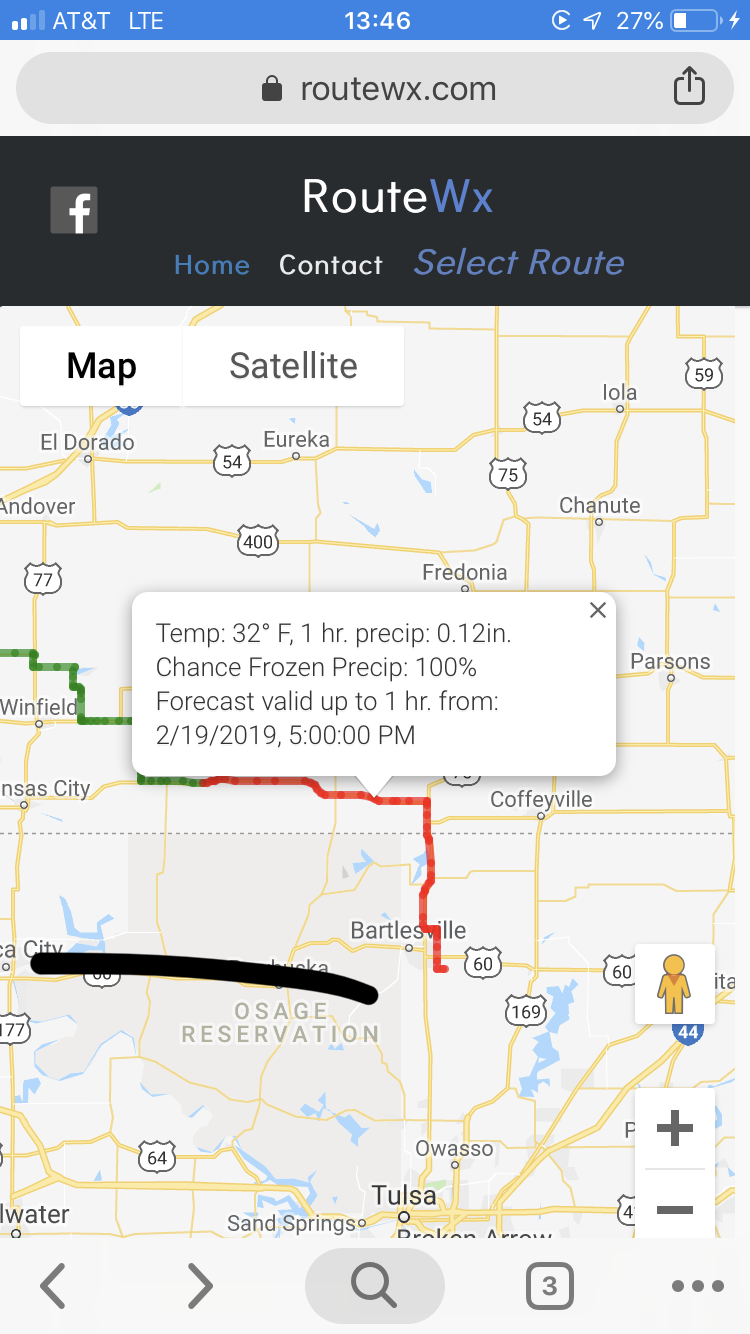Share this page from the address bar
The height and width of the screenshot is (1334, 750).
click(x=689, y=88)
